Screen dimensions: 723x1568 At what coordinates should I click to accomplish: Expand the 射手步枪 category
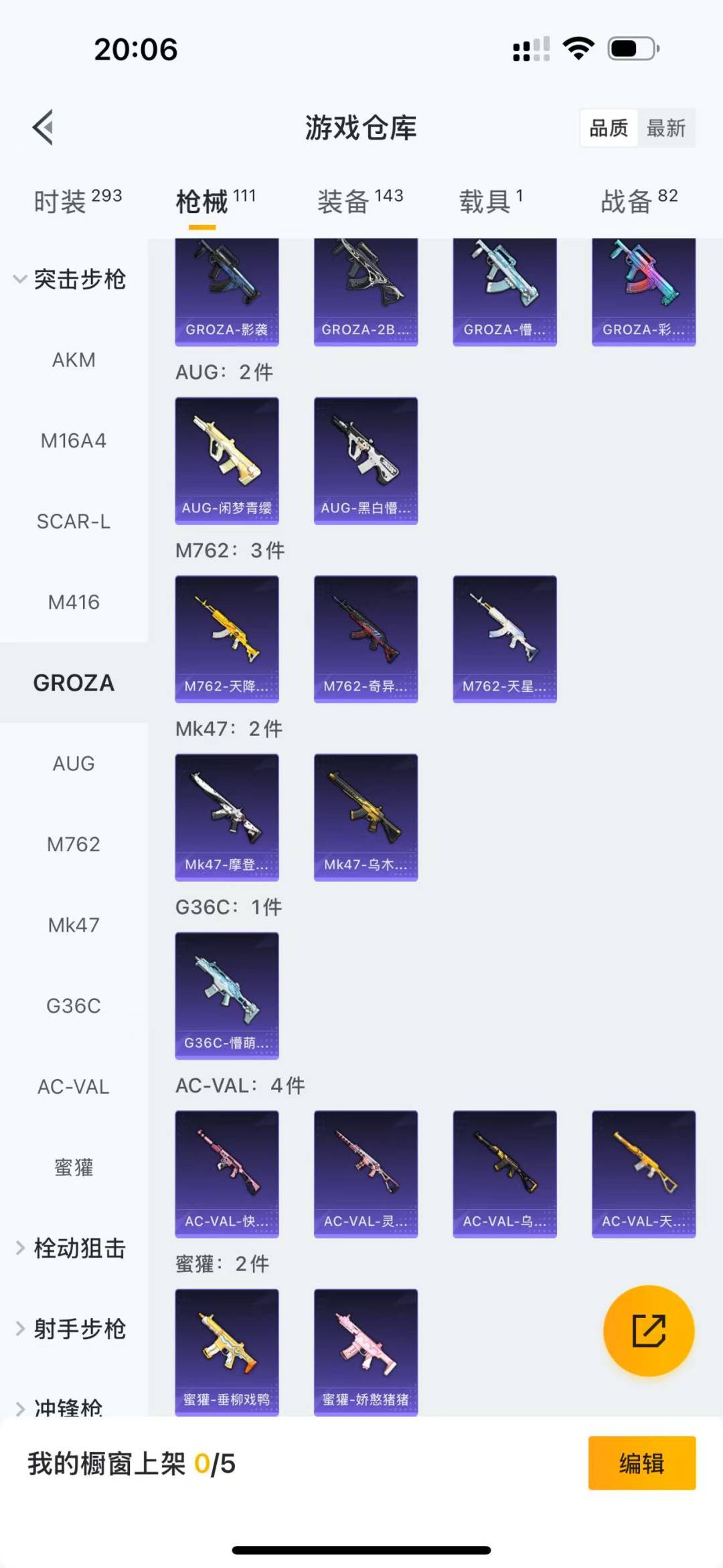pyautogui.click(x=70, y=1329)
